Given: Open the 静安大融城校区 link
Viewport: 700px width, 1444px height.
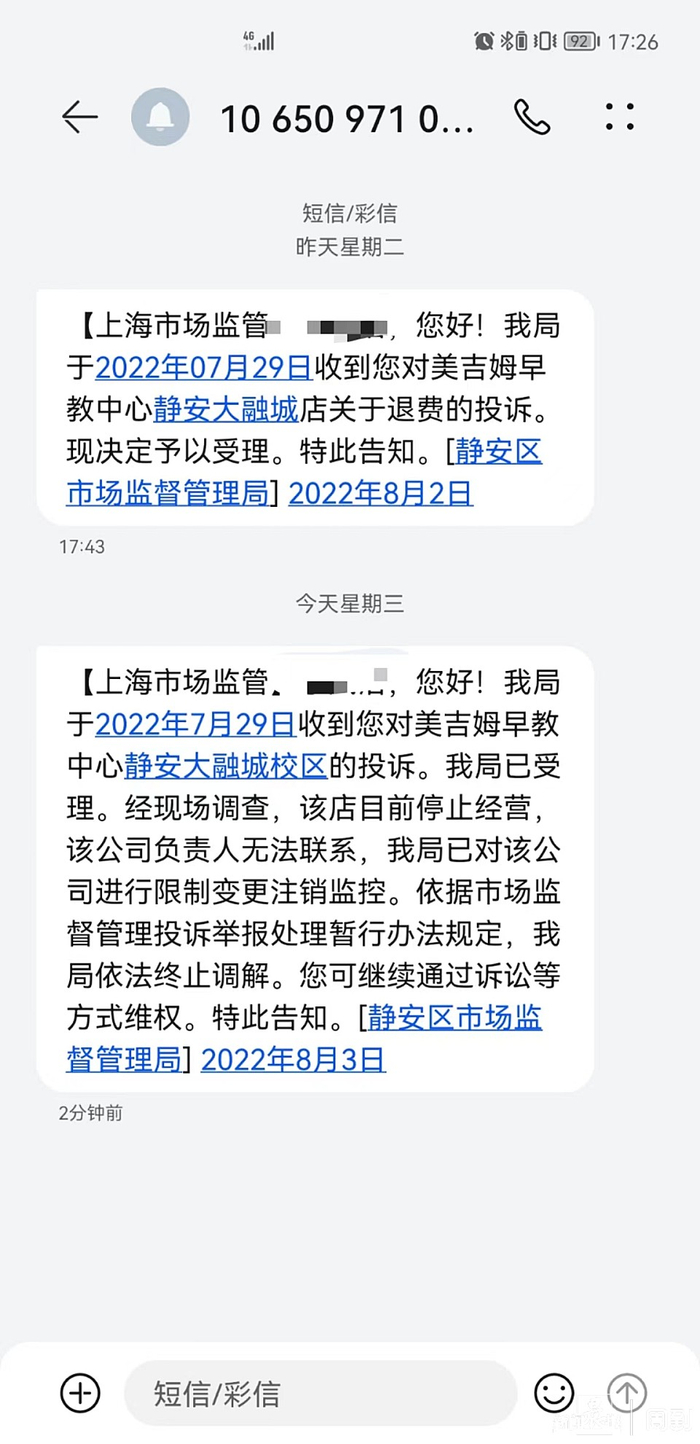Looking at the screenshot, I should tap(226, 766).
